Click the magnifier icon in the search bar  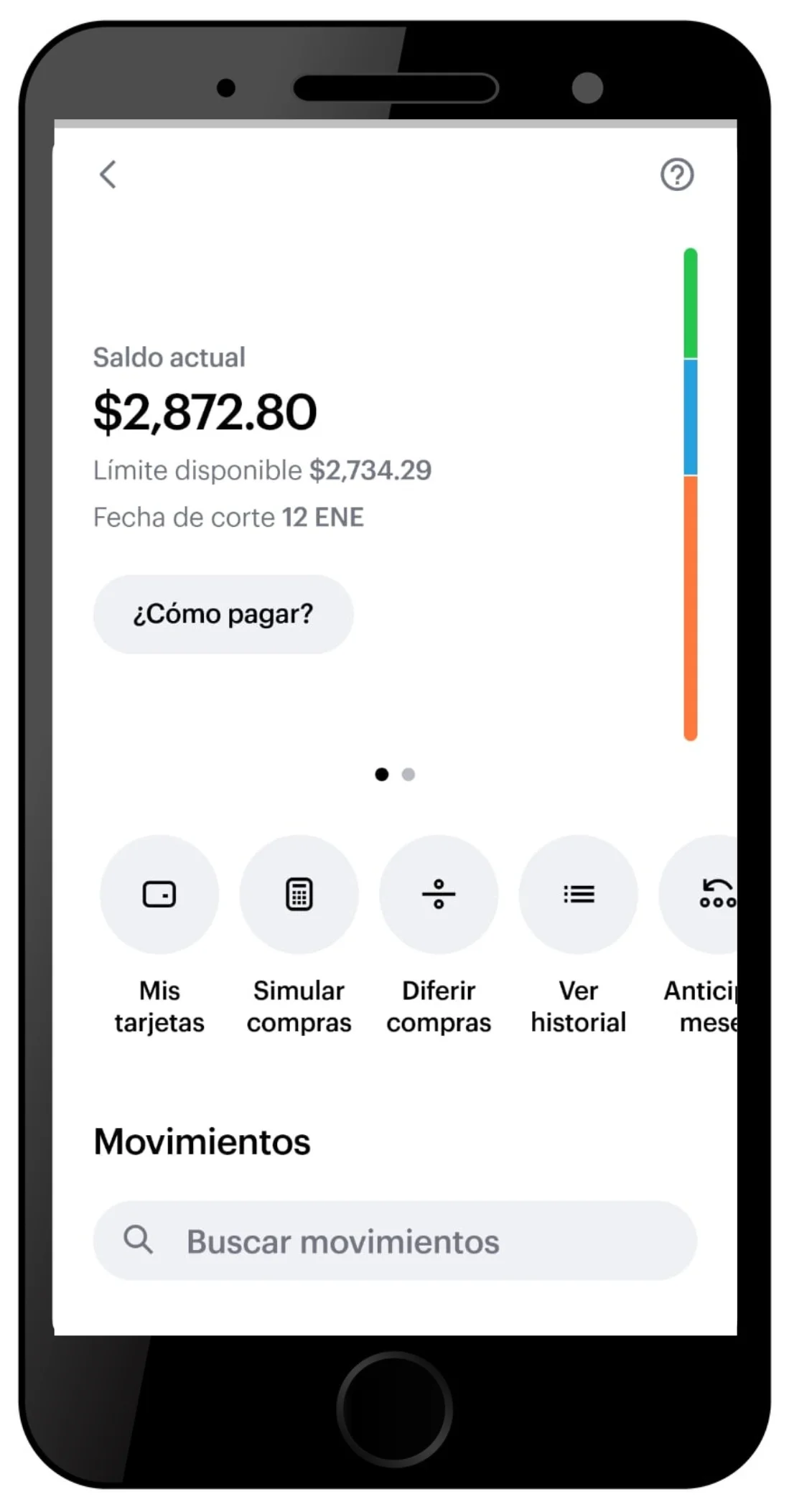139,1240
